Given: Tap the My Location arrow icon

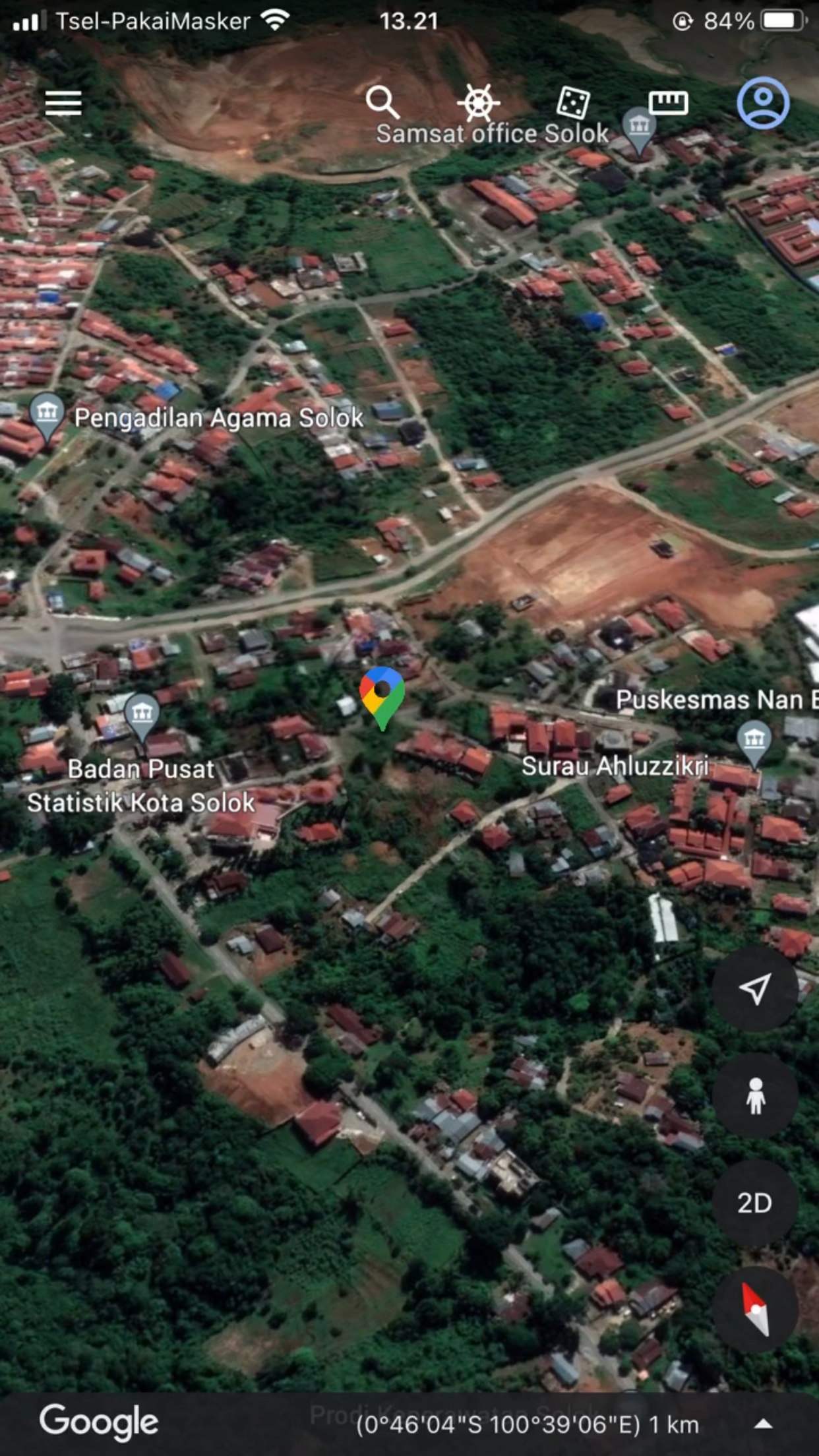Looking at the screenshot, I should coord(756,988).
